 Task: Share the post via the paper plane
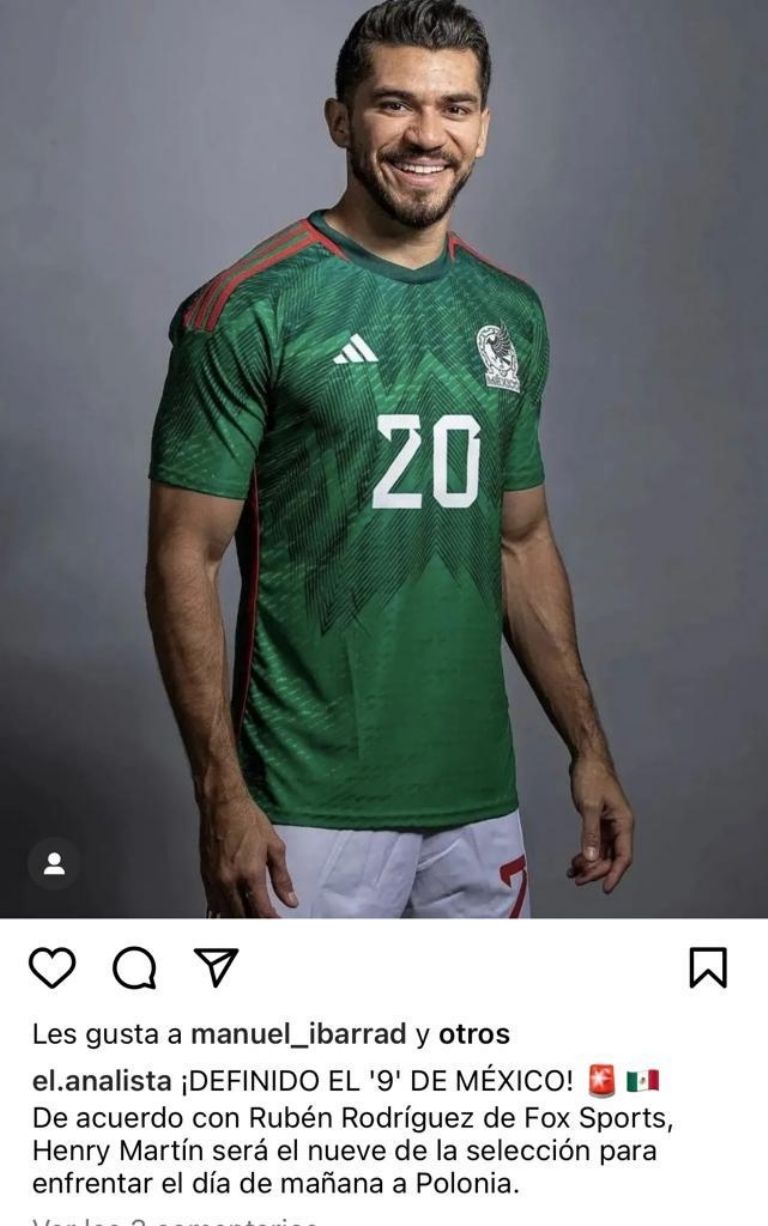[216, 967]
